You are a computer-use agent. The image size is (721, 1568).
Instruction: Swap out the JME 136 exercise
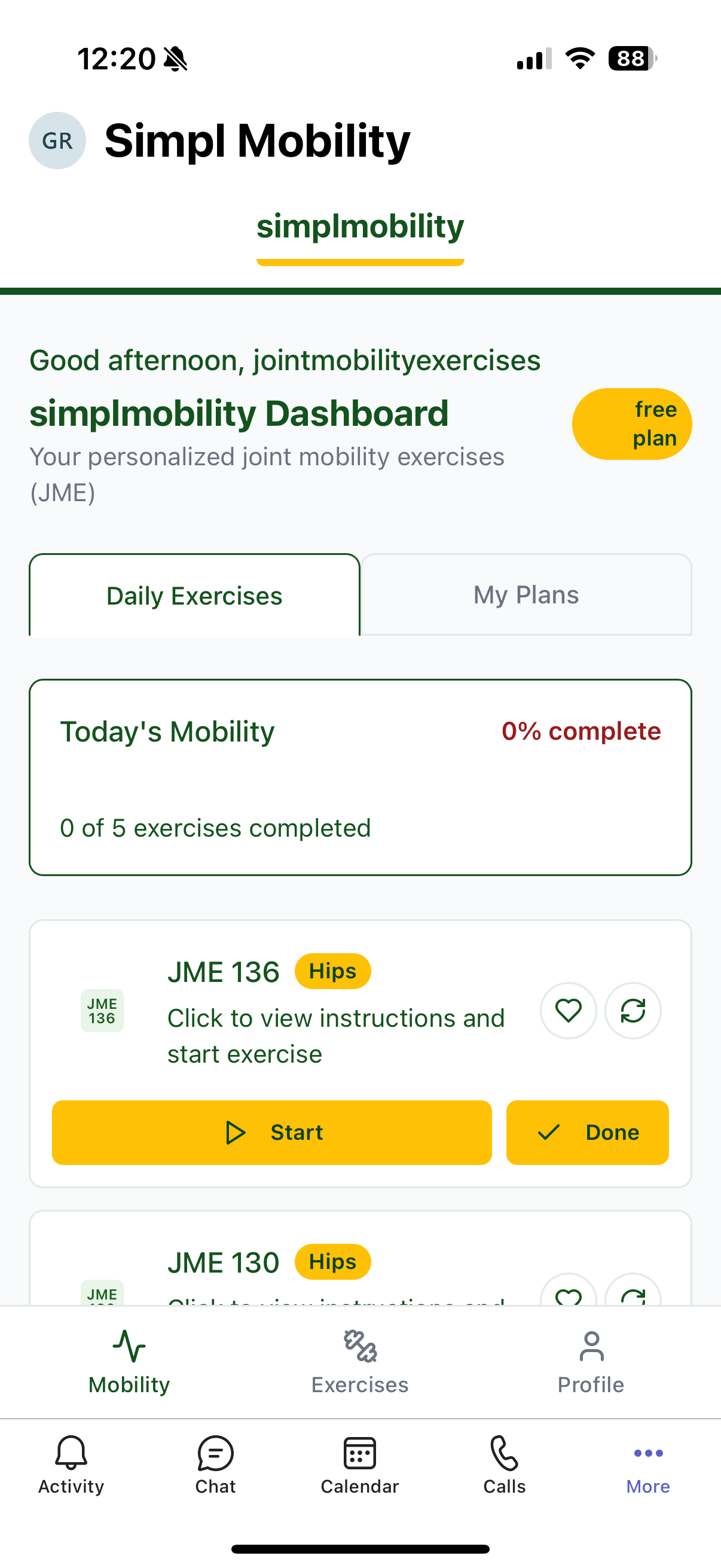(x=632, y=1011)
